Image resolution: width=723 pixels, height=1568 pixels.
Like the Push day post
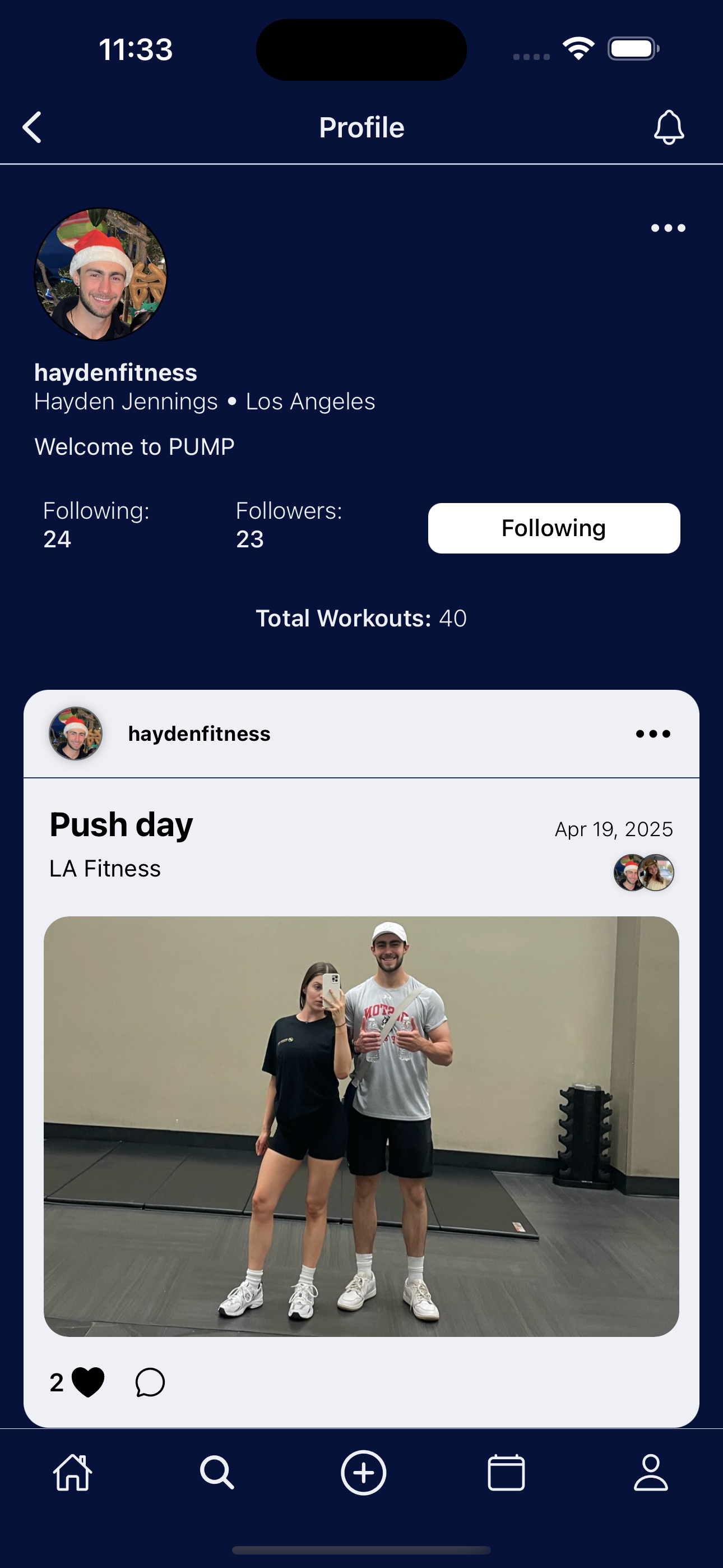click(87, 1382)
